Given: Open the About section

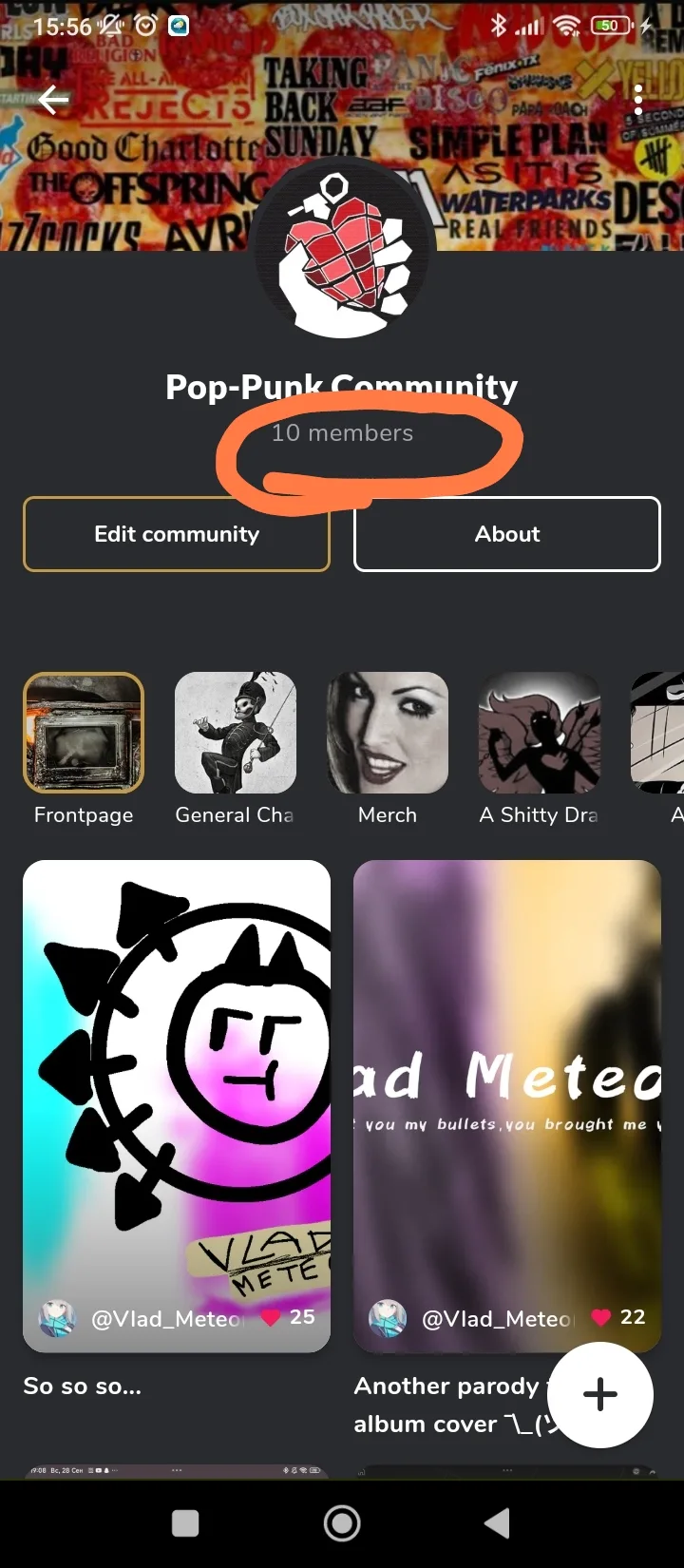Looking at the screenshot, I should (507, 534).
